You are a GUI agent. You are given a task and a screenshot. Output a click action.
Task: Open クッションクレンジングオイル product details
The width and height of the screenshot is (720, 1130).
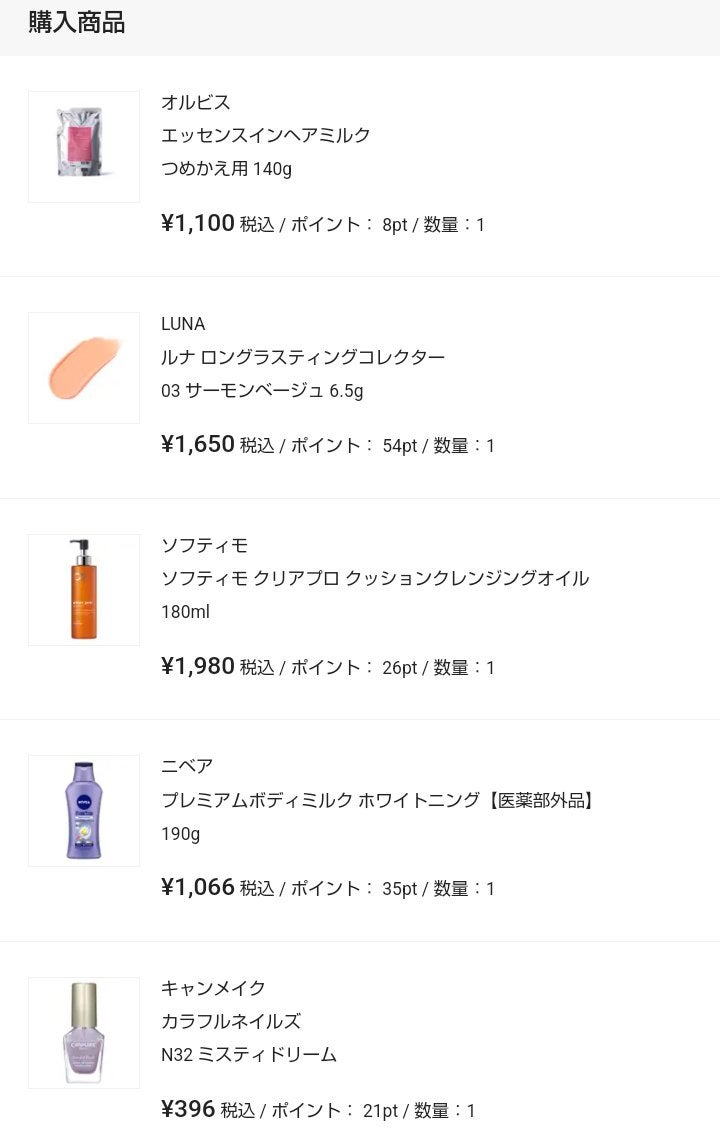click(x=376, y=578)
